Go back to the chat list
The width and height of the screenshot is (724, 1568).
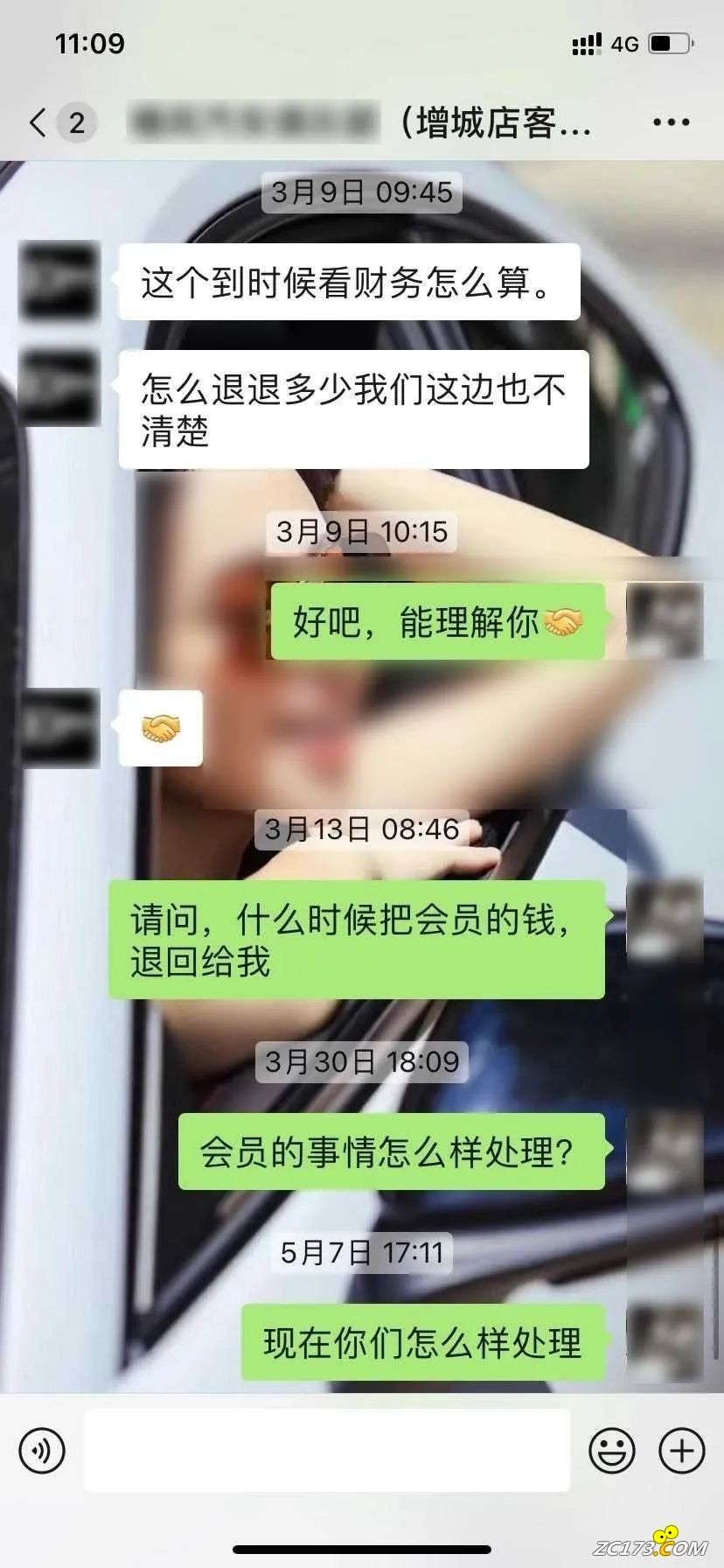pos(38,122)
